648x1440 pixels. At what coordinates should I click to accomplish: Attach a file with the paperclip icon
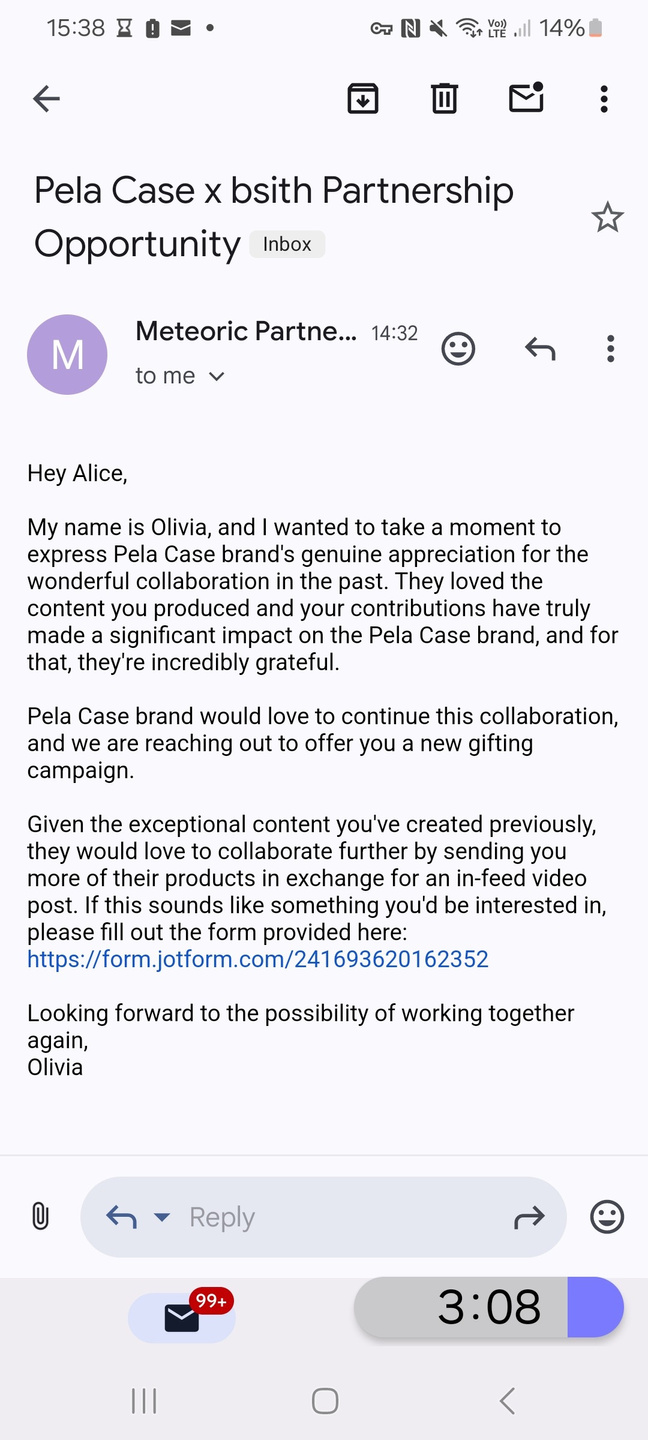[40, 1217]
